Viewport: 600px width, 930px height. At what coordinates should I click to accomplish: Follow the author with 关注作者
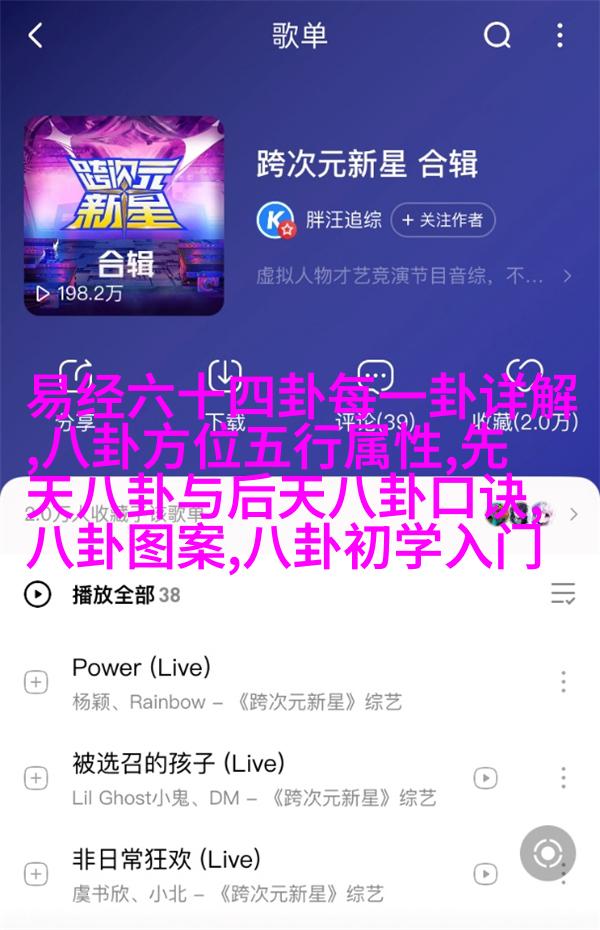tap(443, 219)
